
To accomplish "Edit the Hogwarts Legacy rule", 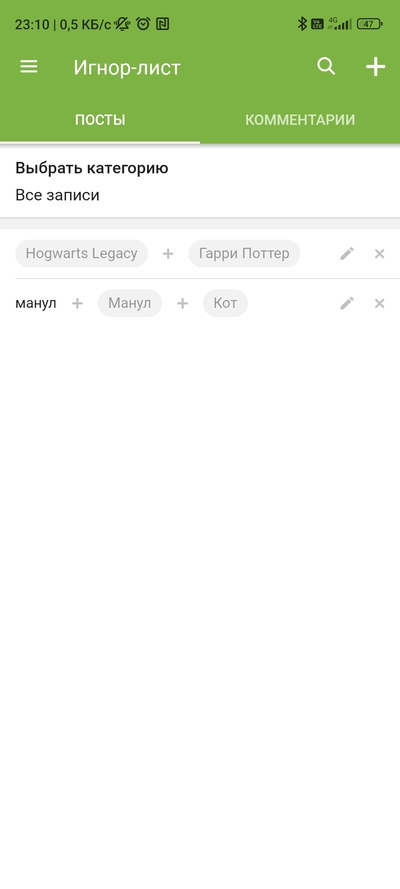I will [347, 253].
